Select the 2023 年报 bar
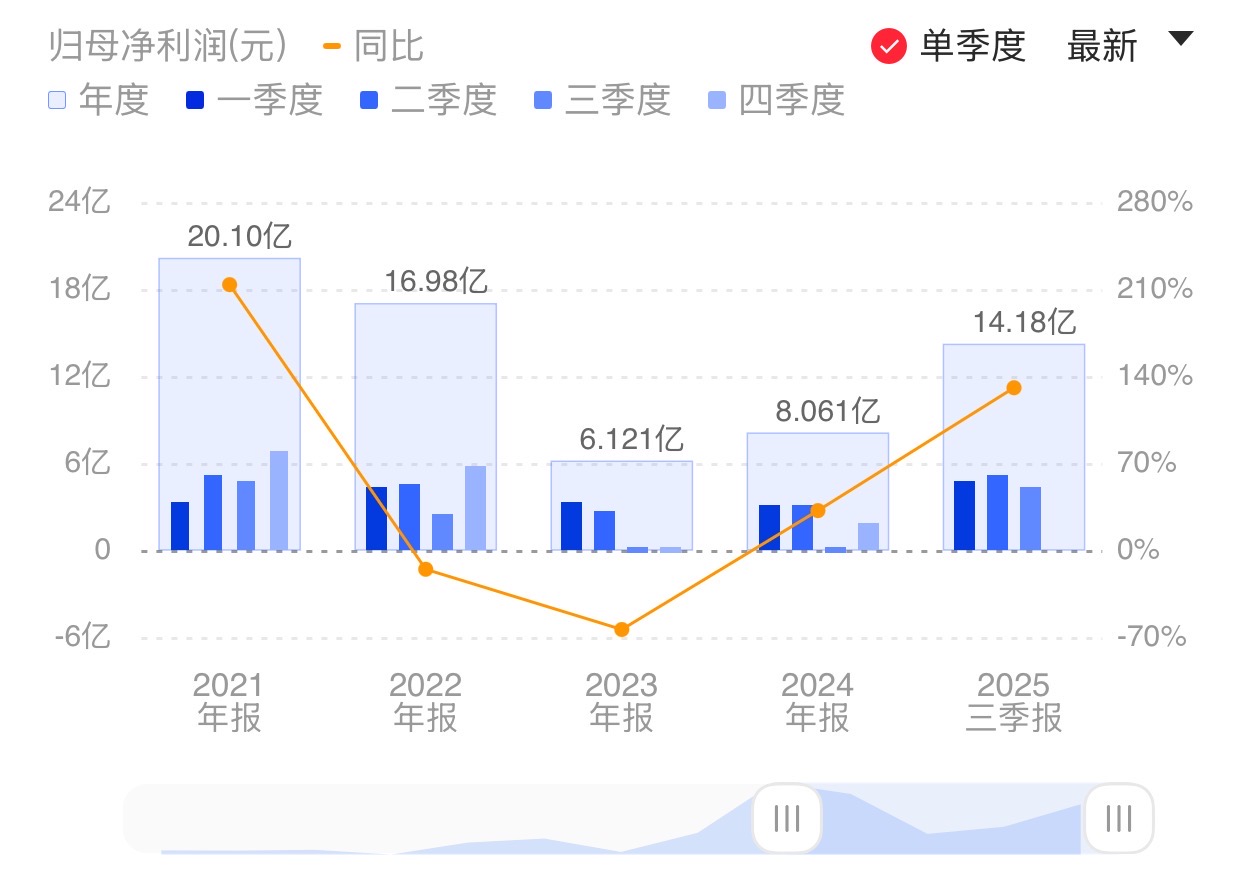The image size is (1242, 892). click(x=621, y=505)
